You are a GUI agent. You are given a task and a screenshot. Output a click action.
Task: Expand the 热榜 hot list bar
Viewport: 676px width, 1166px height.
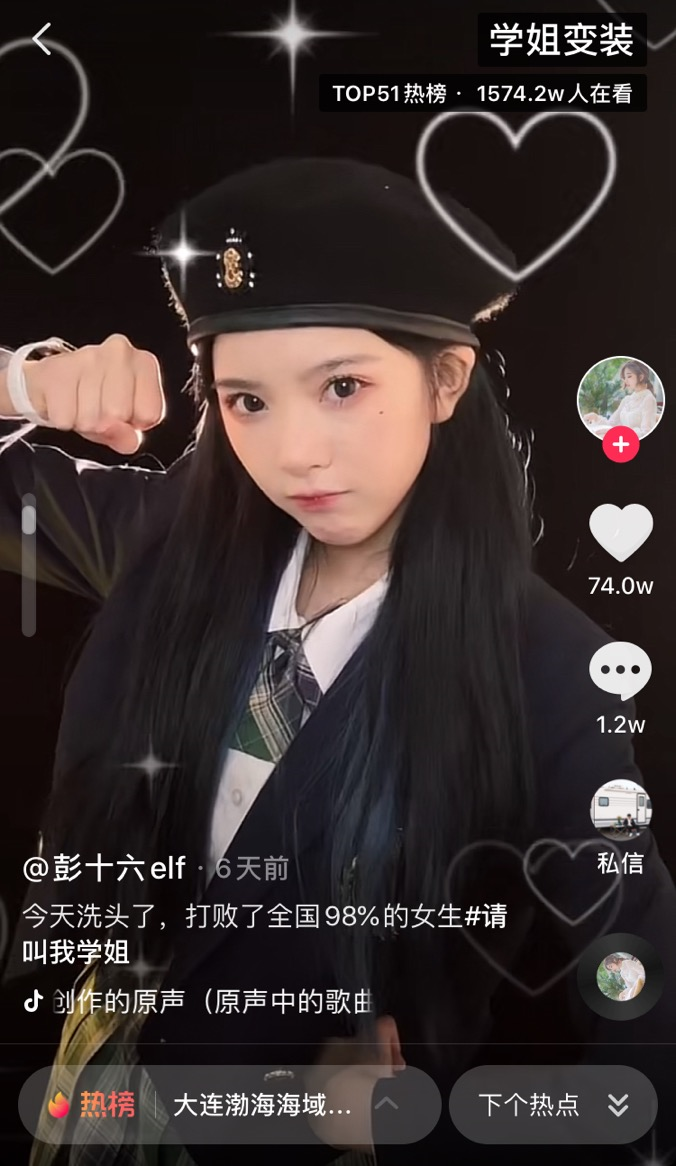230,1104
